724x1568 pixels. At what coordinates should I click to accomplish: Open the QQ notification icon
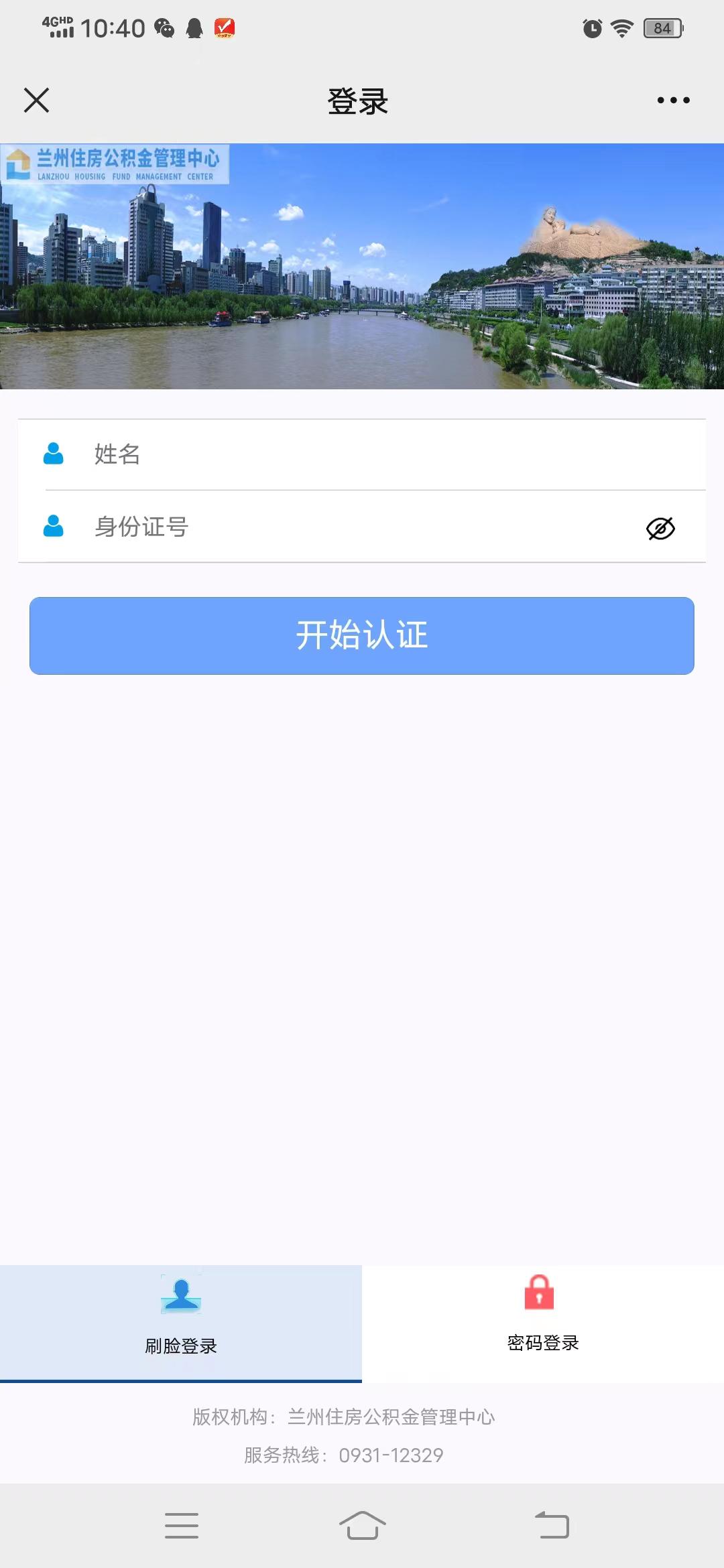[195, 27]
